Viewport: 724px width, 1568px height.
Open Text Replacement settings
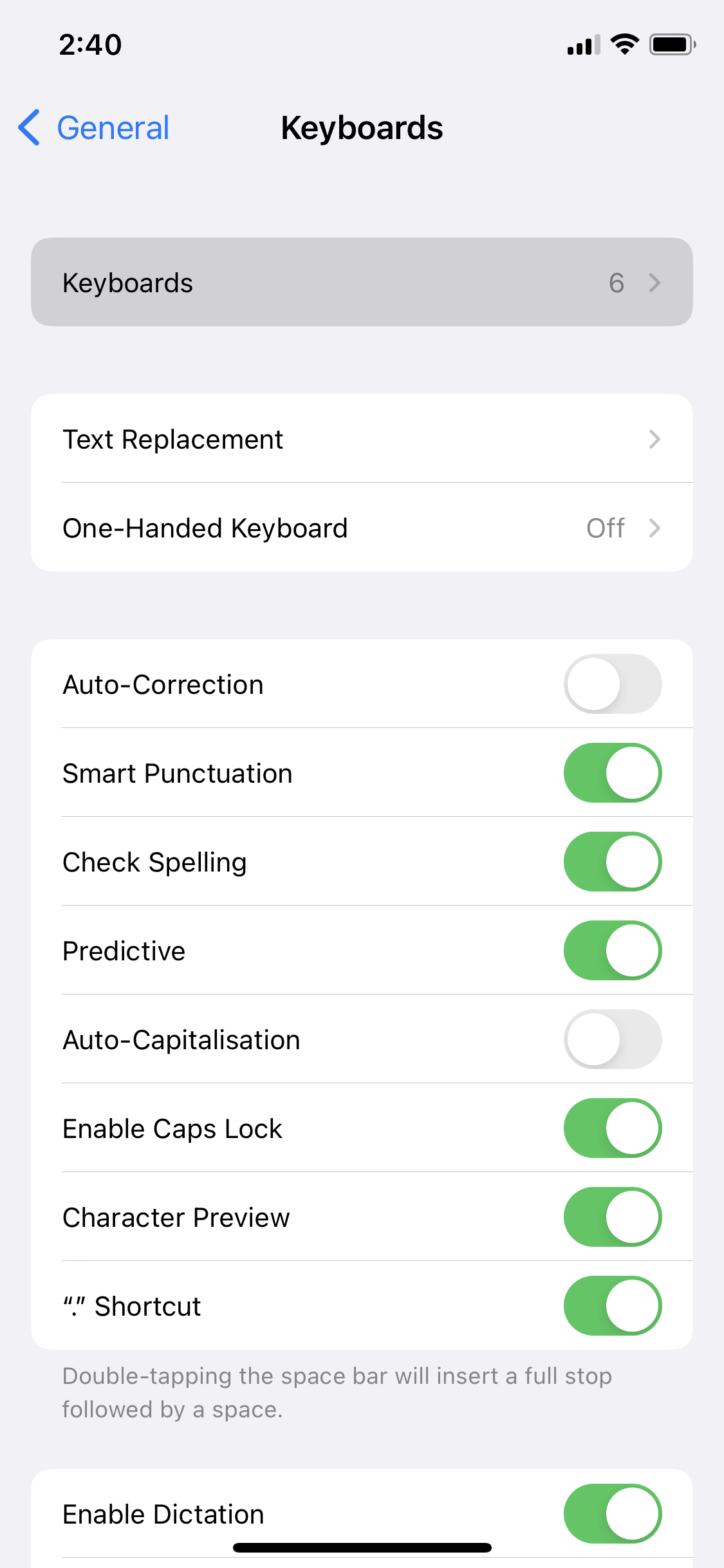[x=362, y=438]
